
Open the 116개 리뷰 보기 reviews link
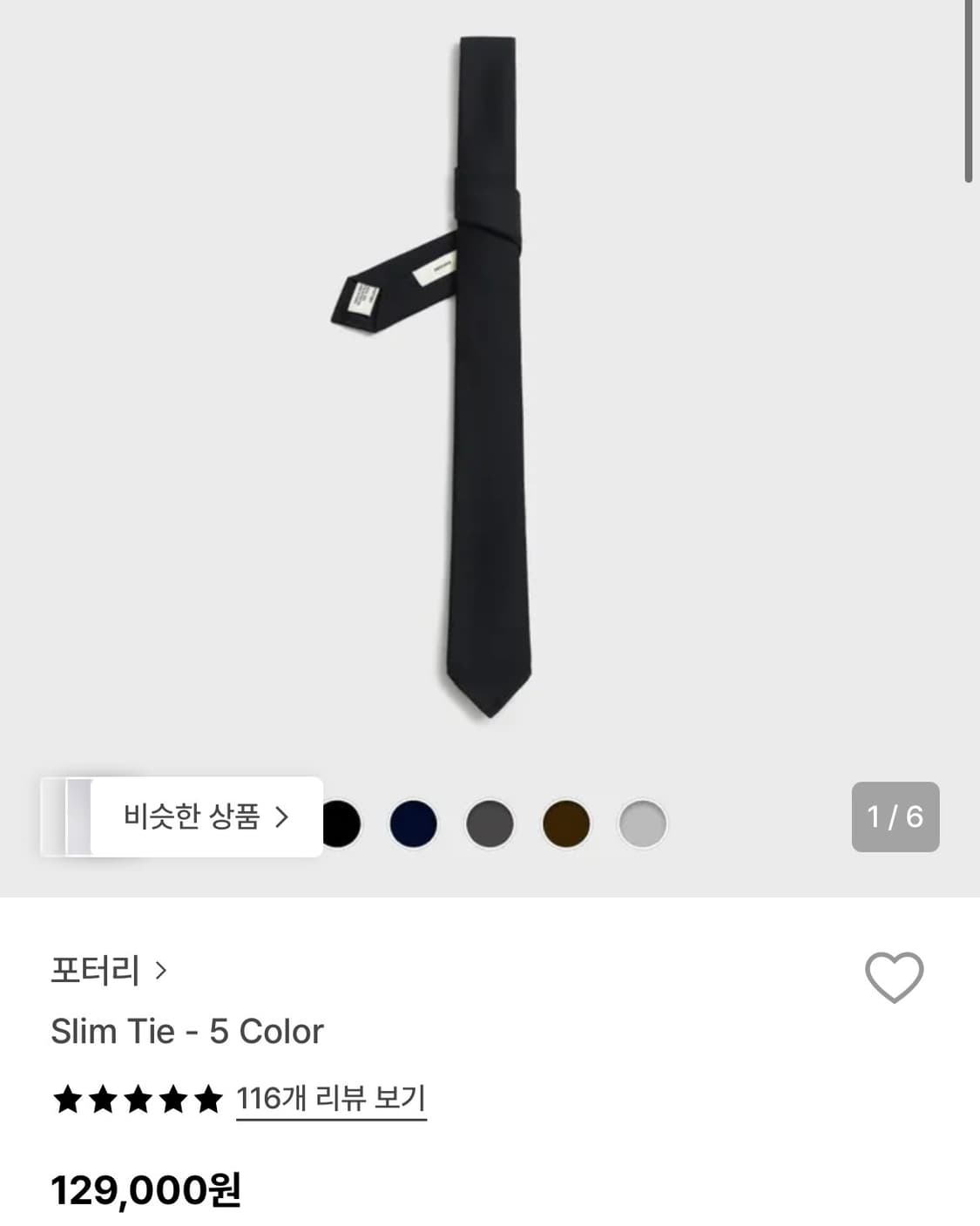click(328, 1101)
